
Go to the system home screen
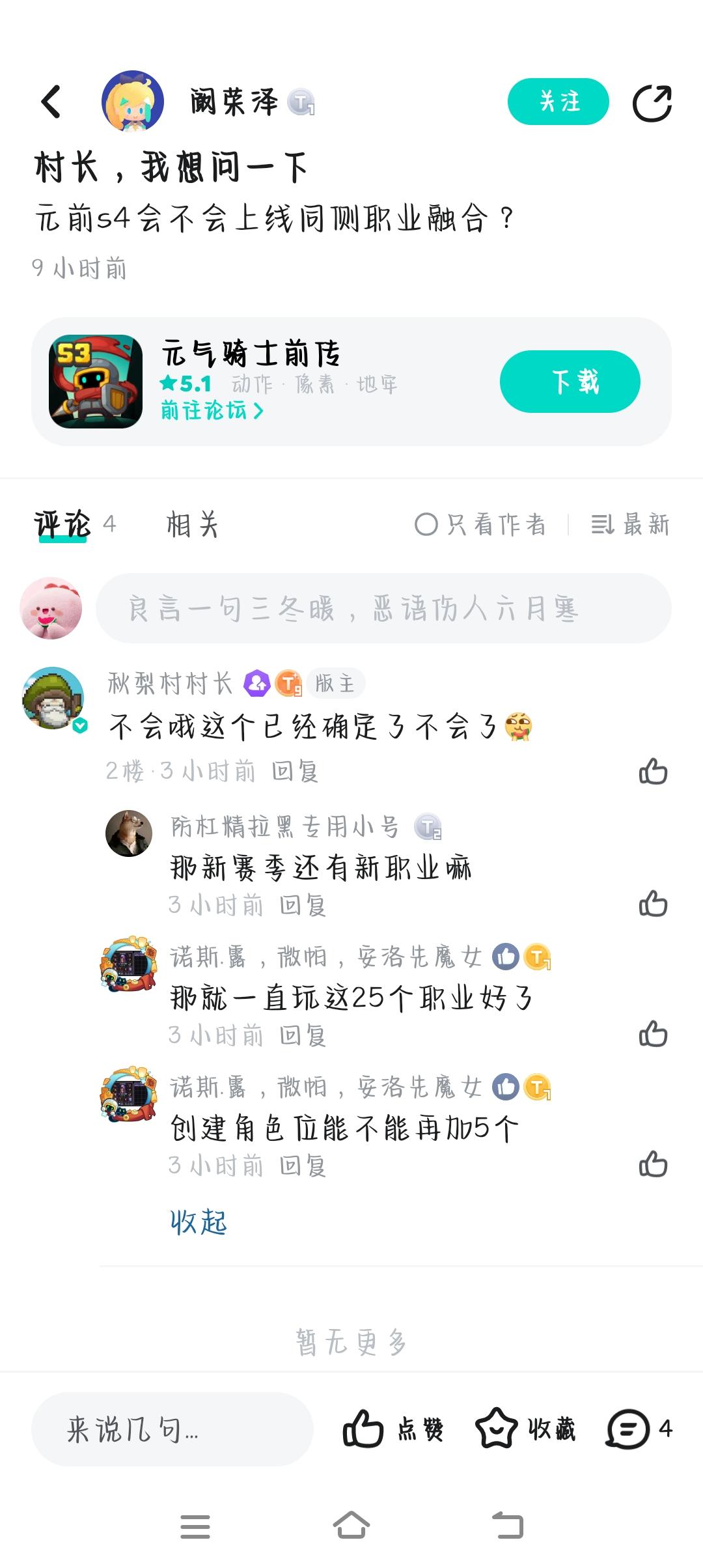point(351,1526)
